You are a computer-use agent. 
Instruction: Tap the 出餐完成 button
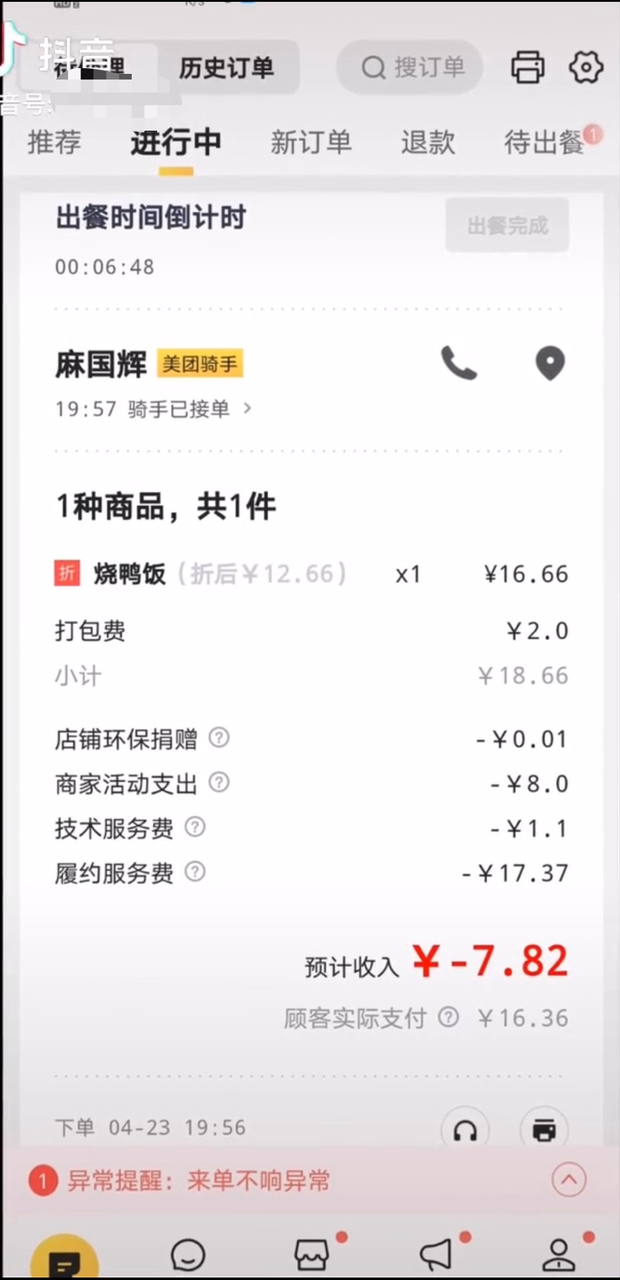[507, 225]
